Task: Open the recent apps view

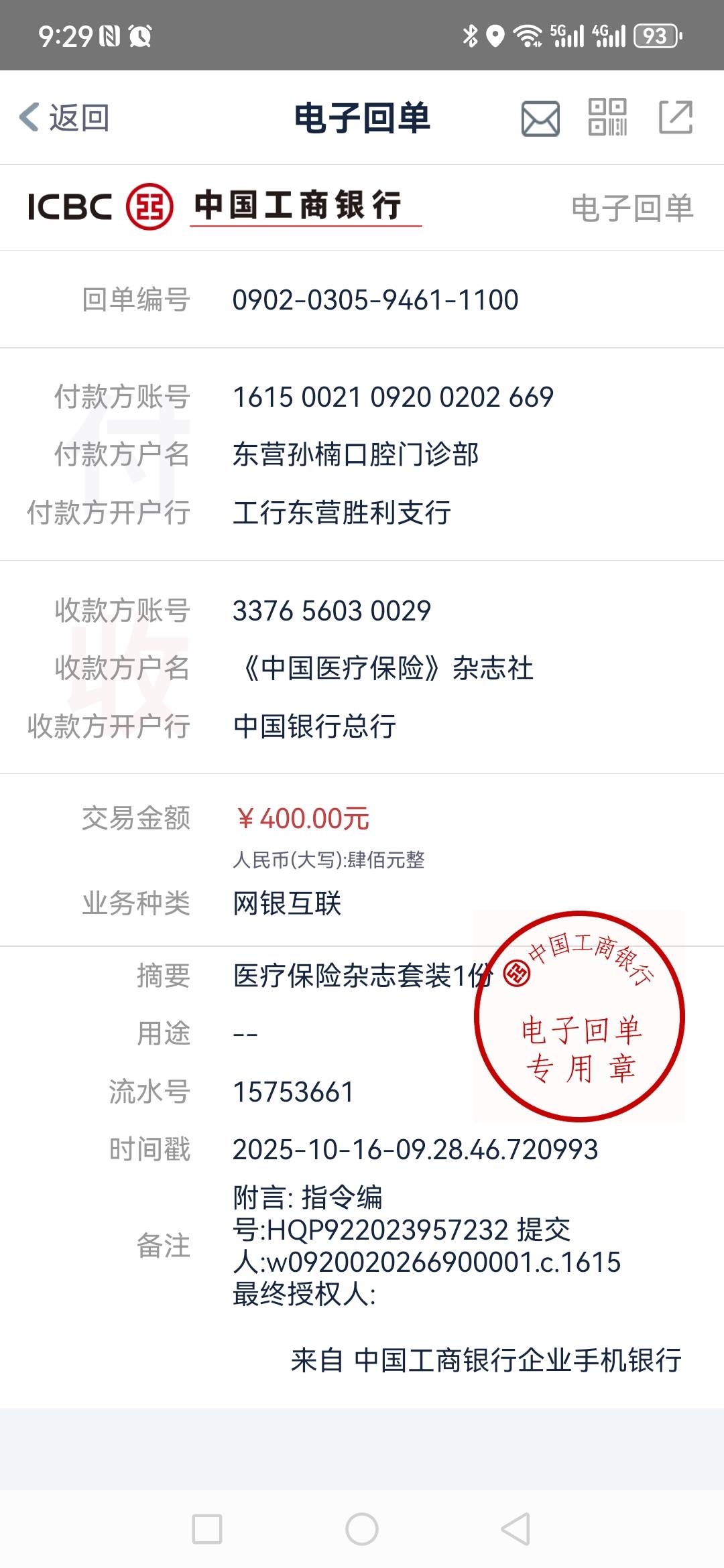Action: (x=207, y=1528)
